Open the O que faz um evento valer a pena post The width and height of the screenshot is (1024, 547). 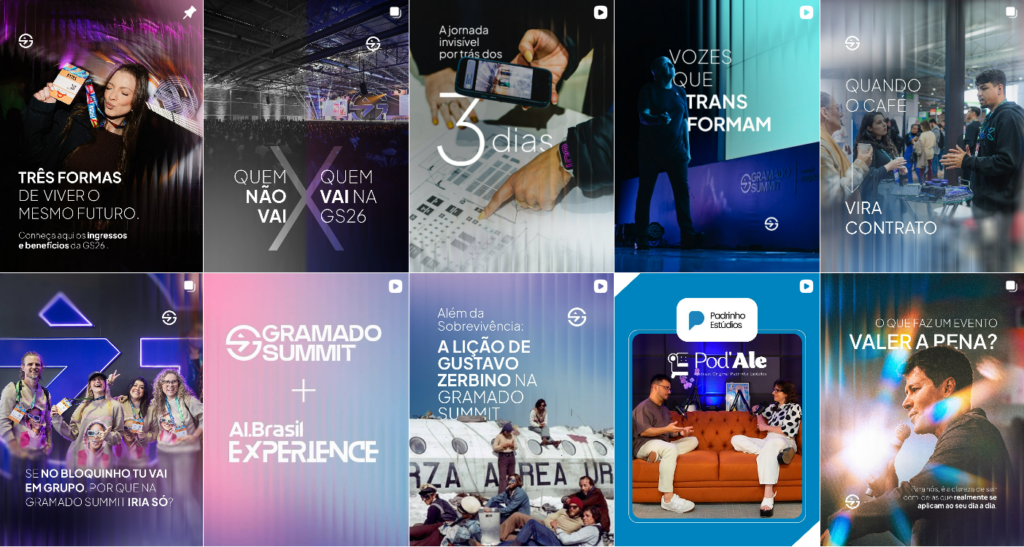(921, 410)
